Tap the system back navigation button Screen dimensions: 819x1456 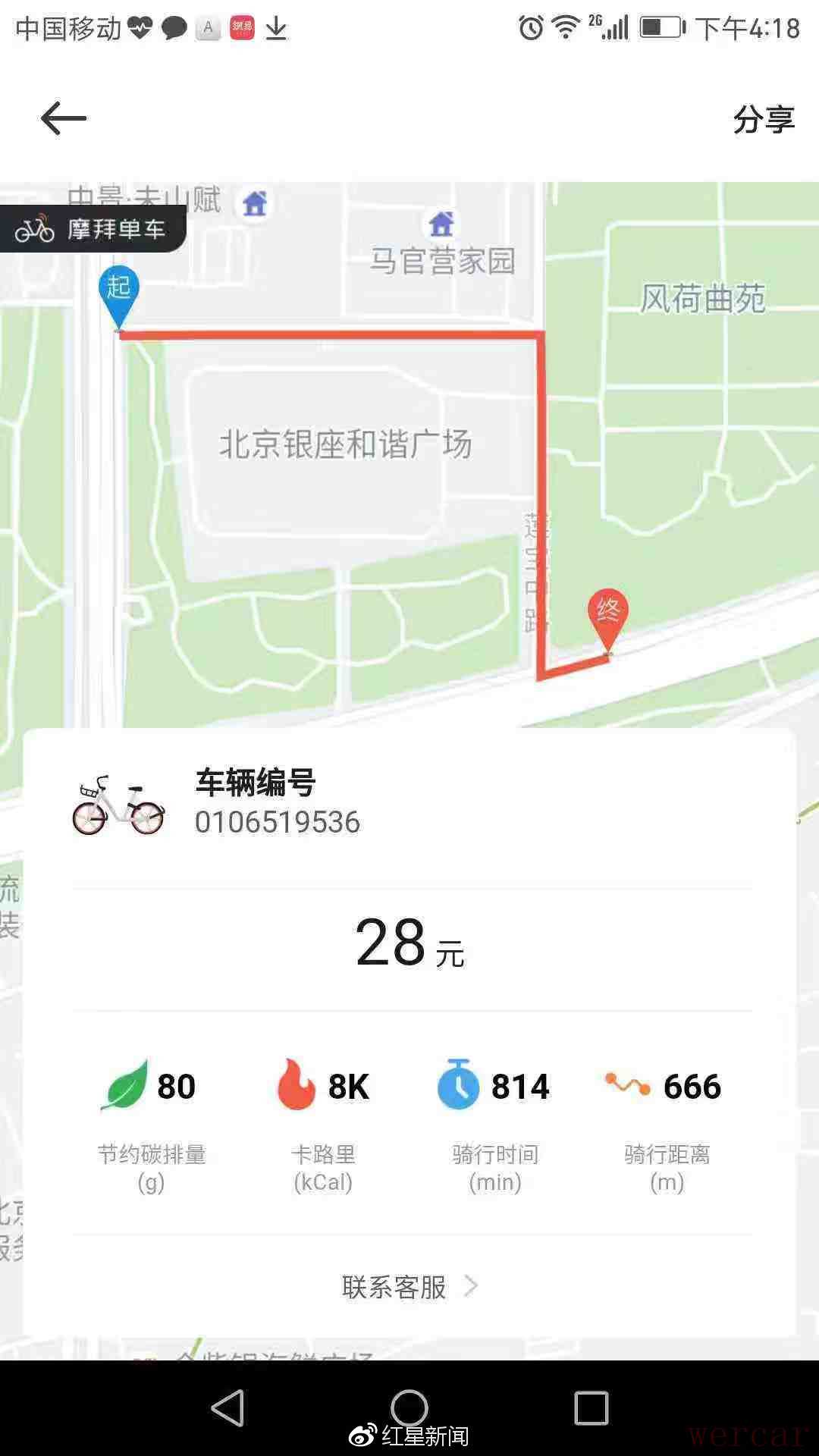[227, 1407]
